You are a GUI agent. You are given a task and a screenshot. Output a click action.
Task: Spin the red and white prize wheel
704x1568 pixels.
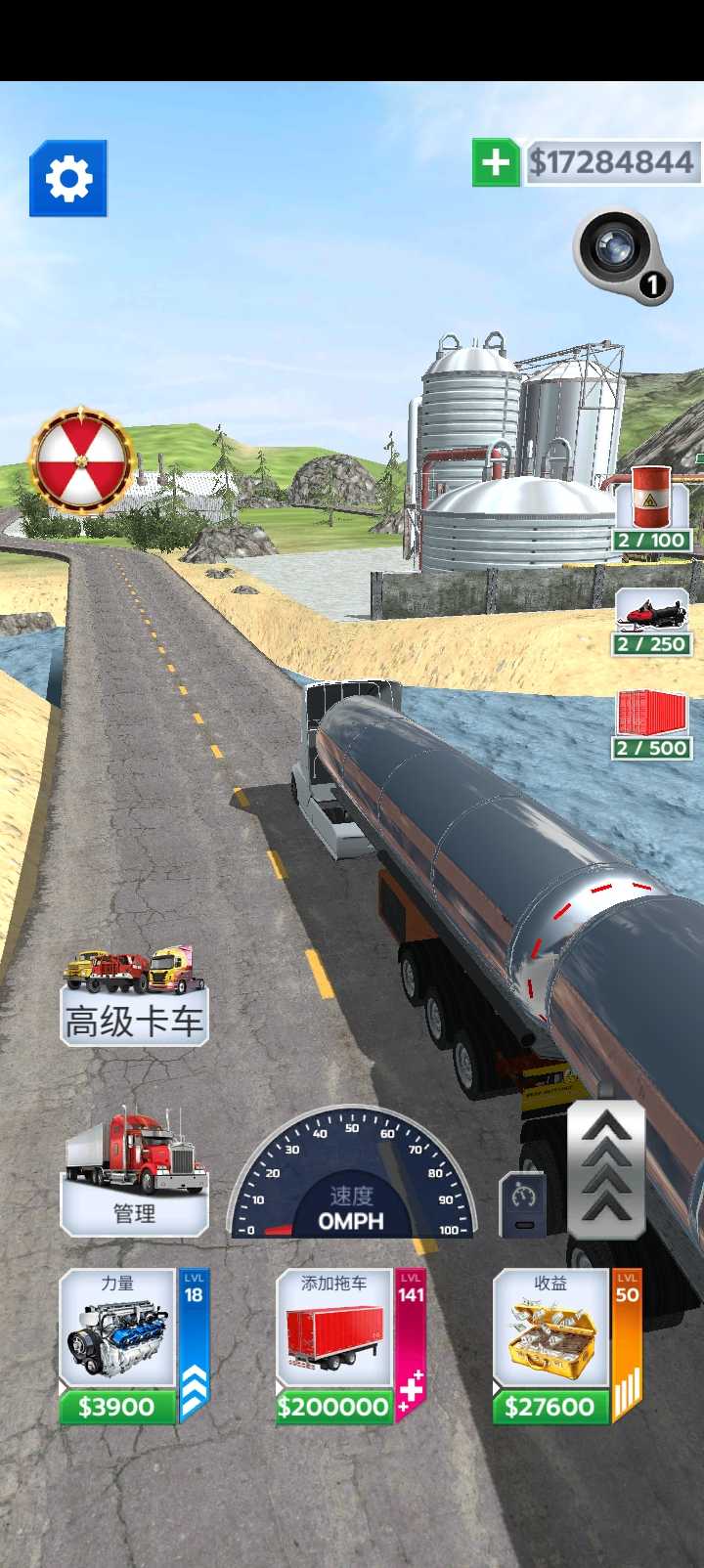pyautogui.click(x=82, y=462)
